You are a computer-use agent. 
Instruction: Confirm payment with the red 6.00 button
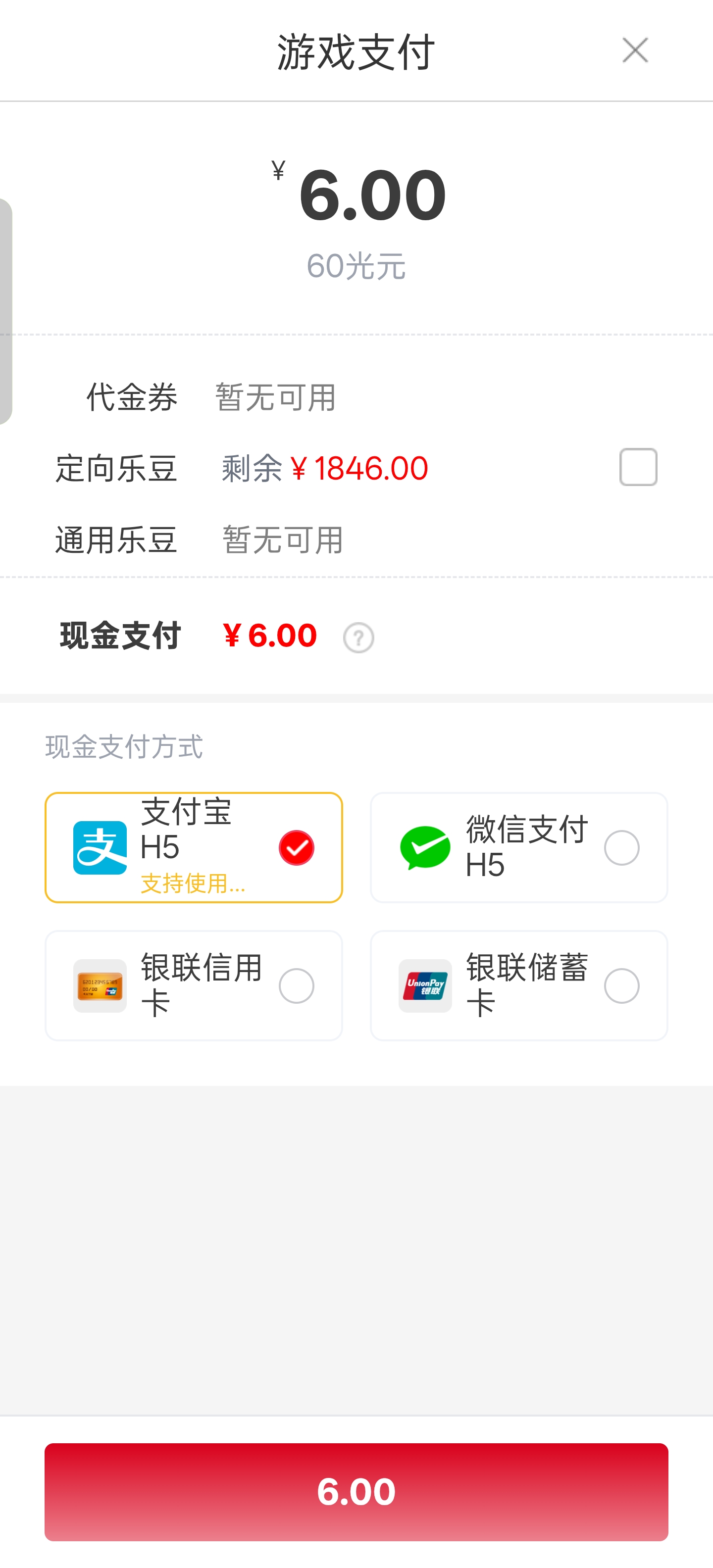356,1492
